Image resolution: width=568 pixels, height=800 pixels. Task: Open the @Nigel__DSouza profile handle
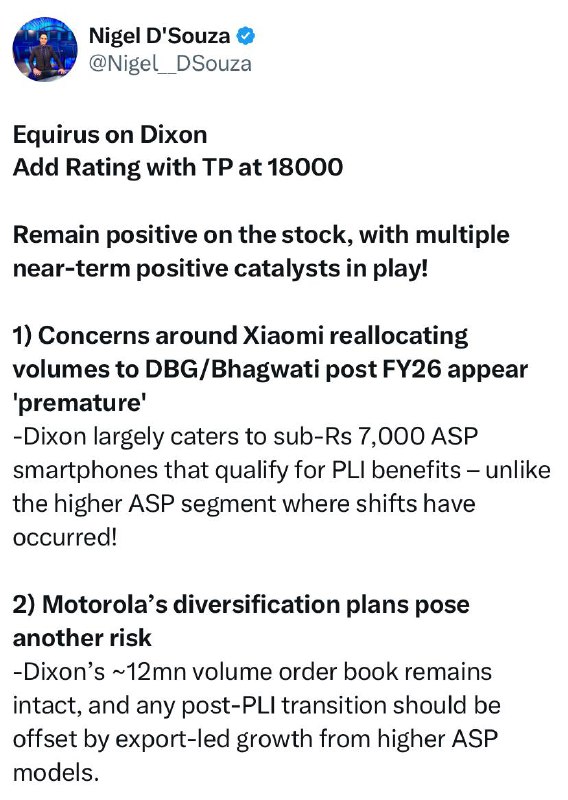pyautogui.click(x=170, y=64)
